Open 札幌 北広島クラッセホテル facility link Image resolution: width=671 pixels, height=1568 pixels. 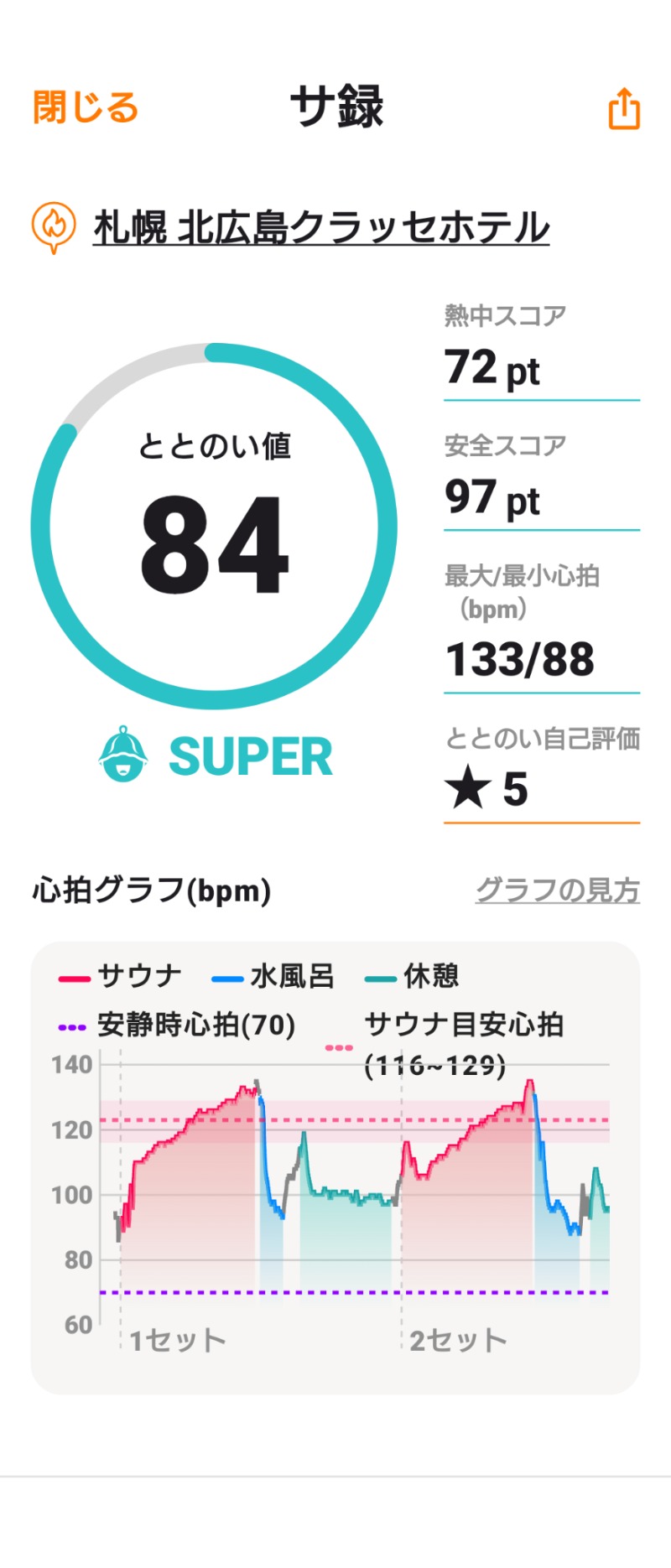point(321,228)
